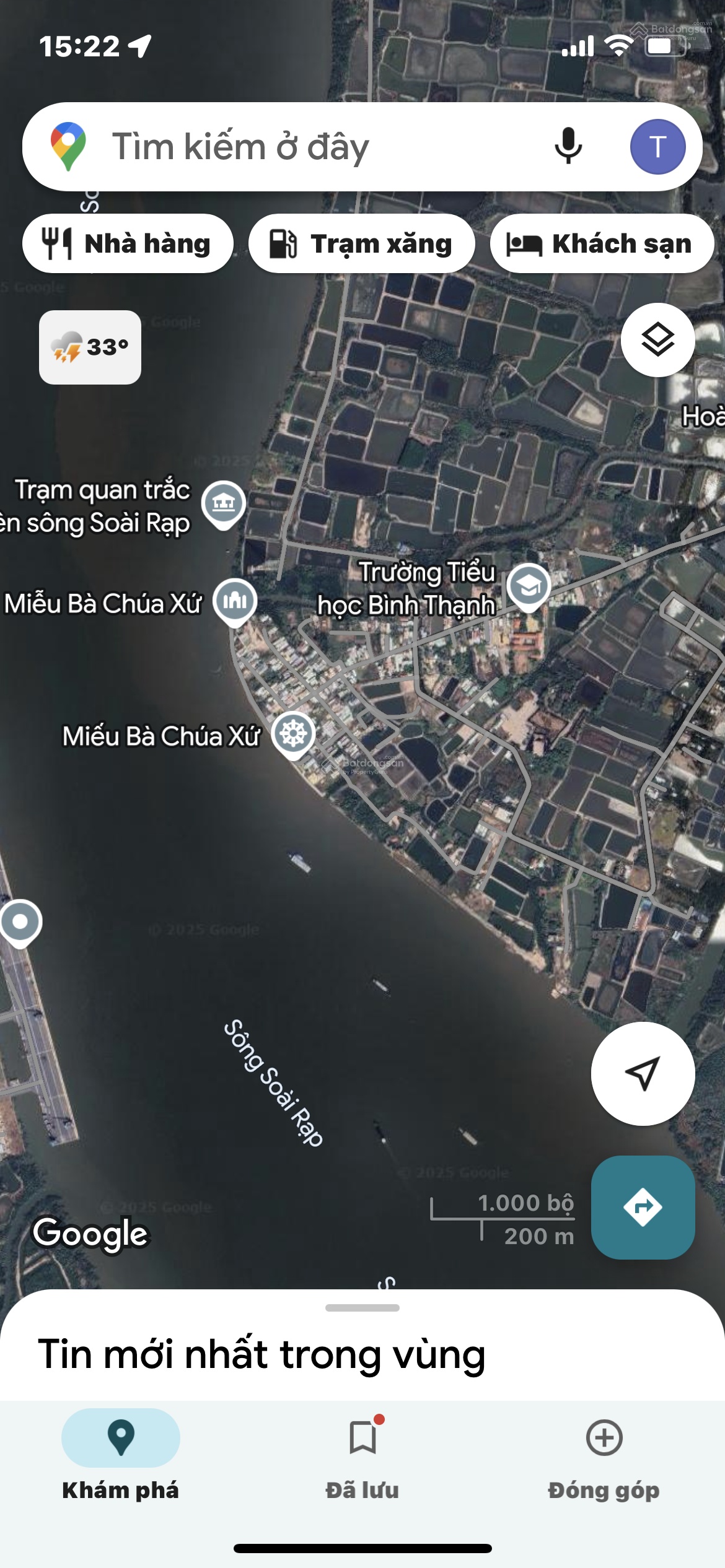Viewport: 725px width, 1568px height.
Task: Center the map on my location
Action: coord(643,1073)
